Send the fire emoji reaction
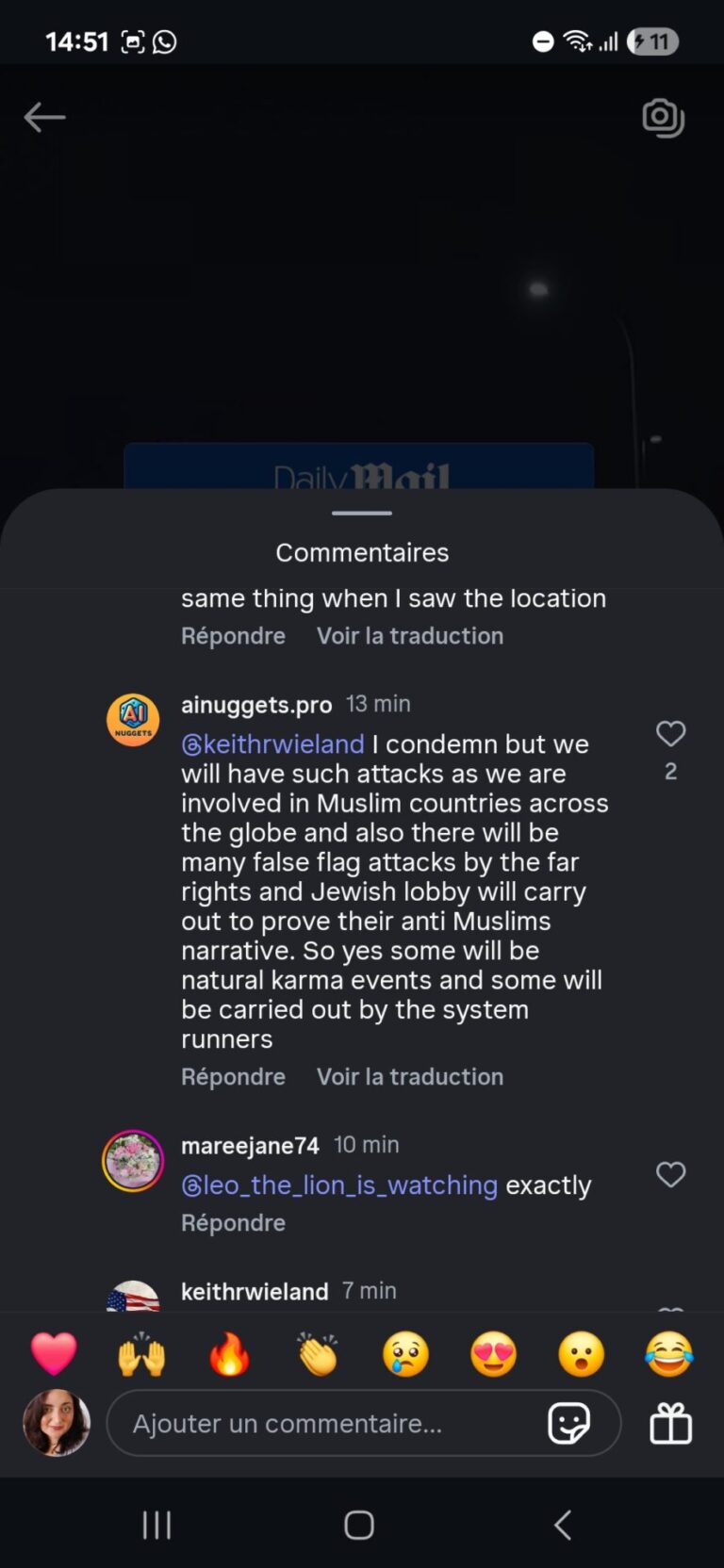The height and width of the screenshot is (1568, 724). [x=229, y=1355]
